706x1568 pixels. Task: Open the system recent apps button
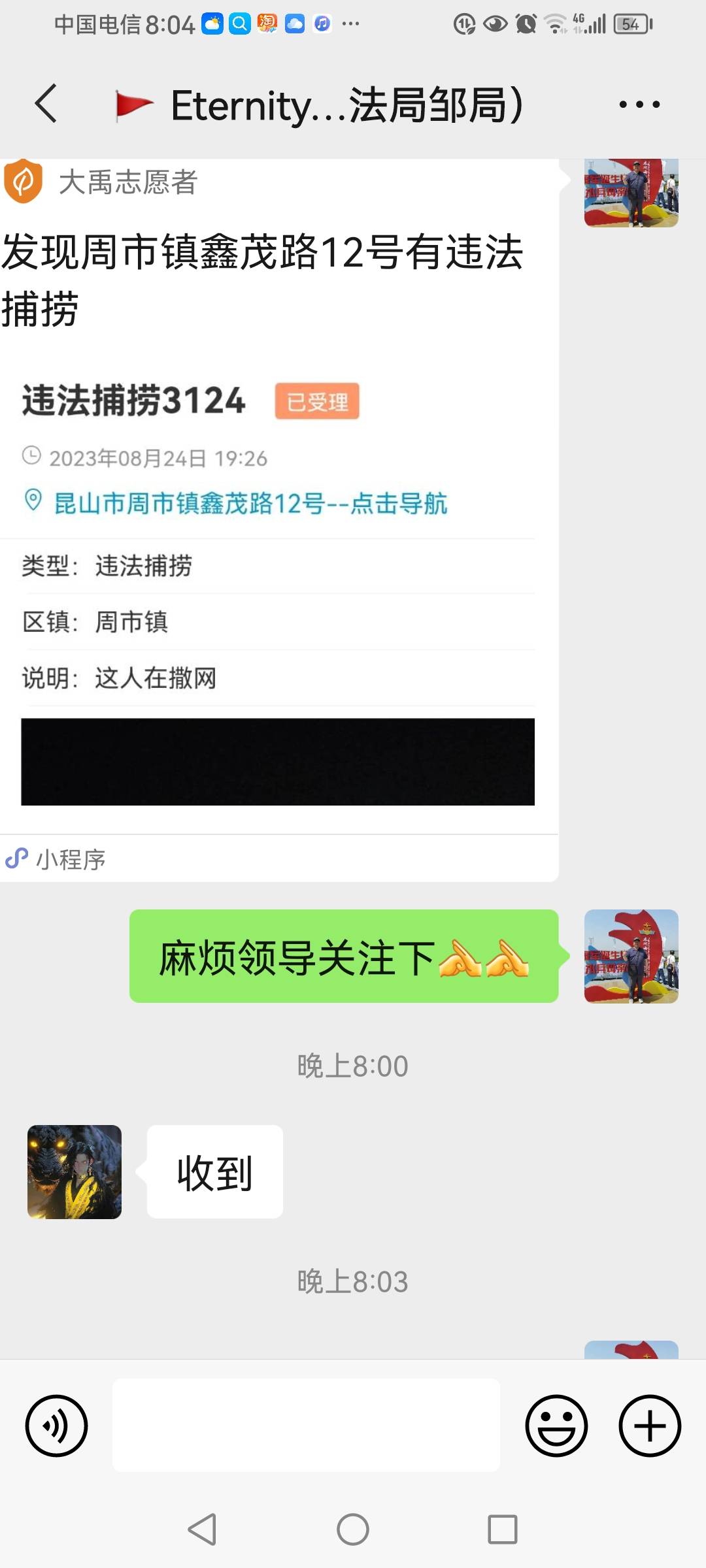point(503,1529)
